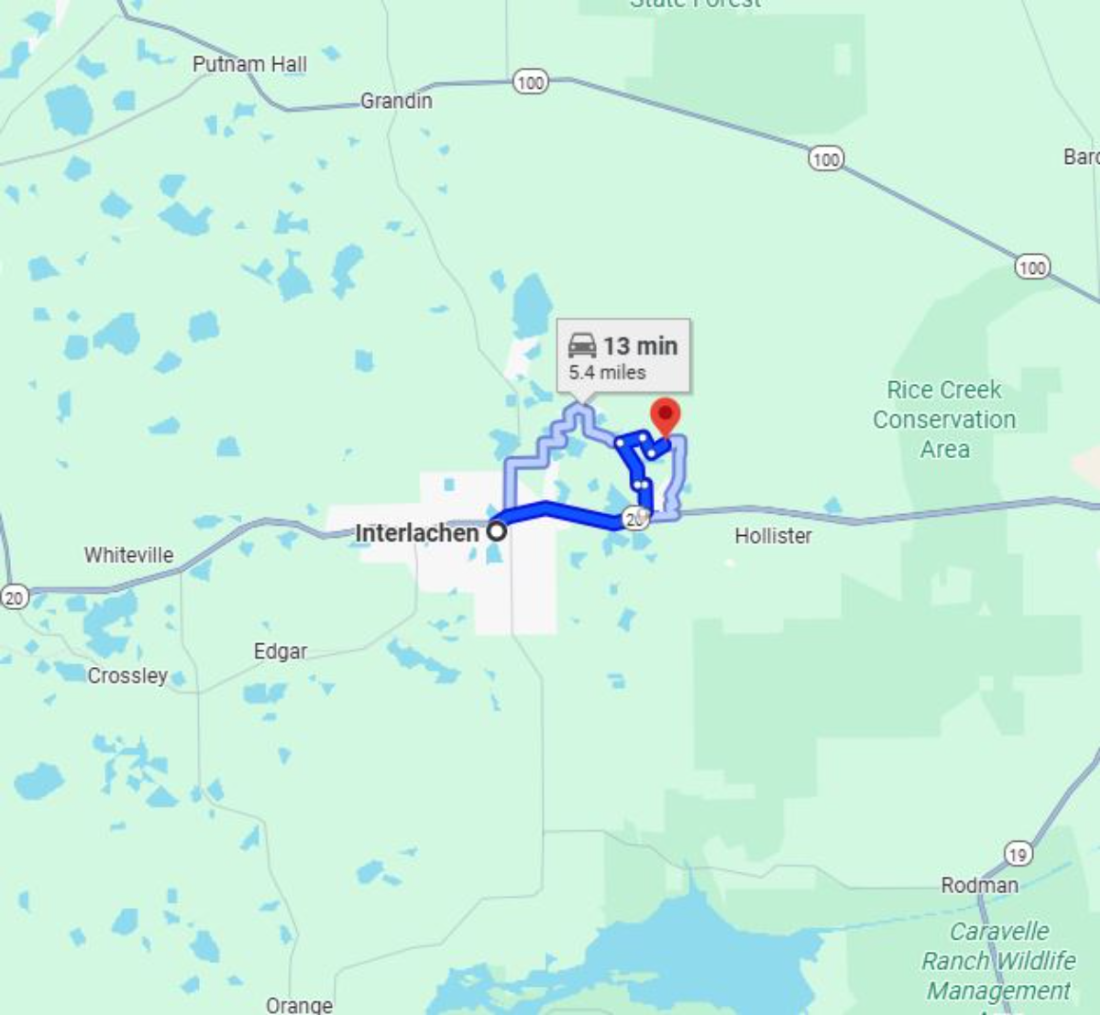Open the Caravelle Ranch Wildlife Management label
The height and width of the screenshot is (1015, 1100).
click(x=998, y=961)
